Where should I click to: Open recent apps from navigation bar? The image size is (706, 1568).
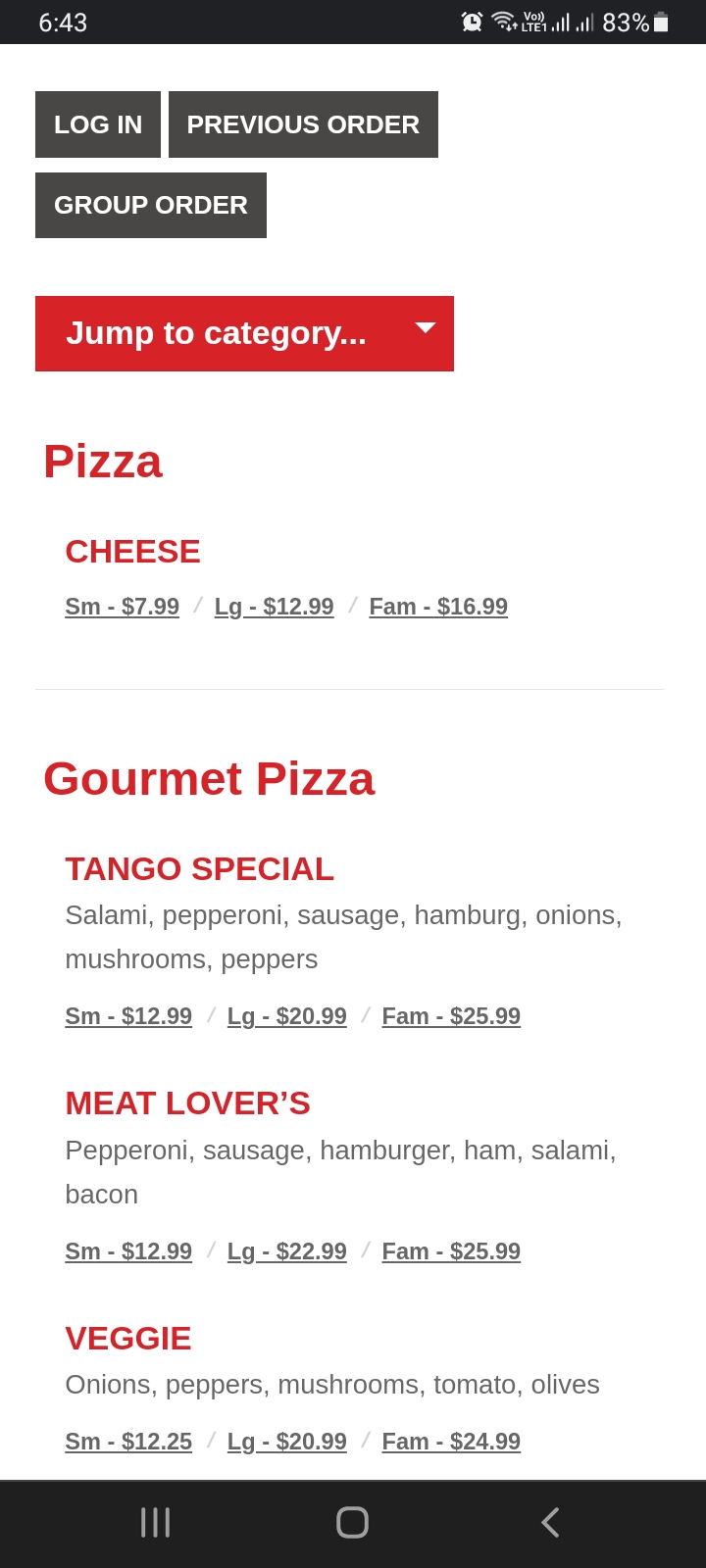(x=156, y=1522)
